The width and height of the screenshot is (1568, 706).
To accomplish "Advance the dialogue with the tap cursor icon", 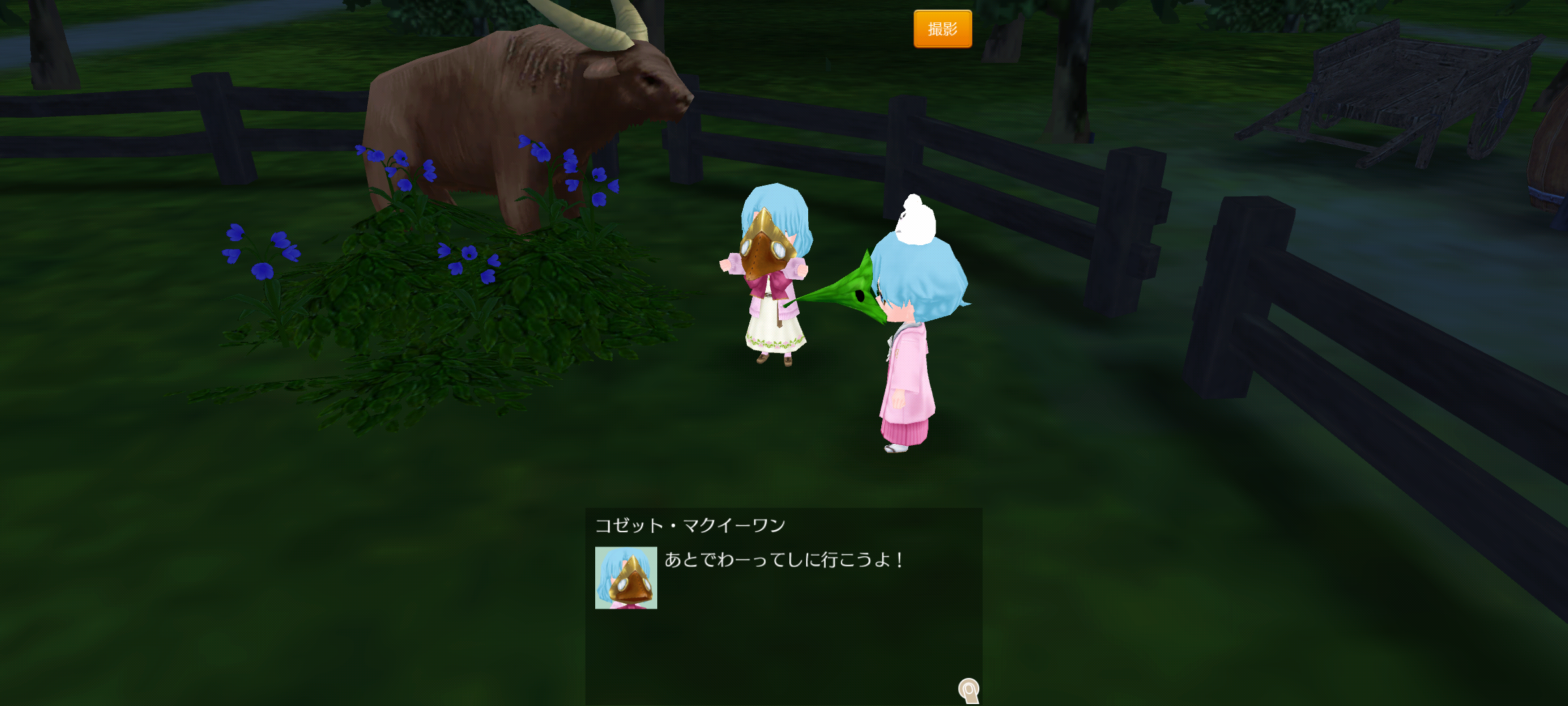I will (968, 690).
